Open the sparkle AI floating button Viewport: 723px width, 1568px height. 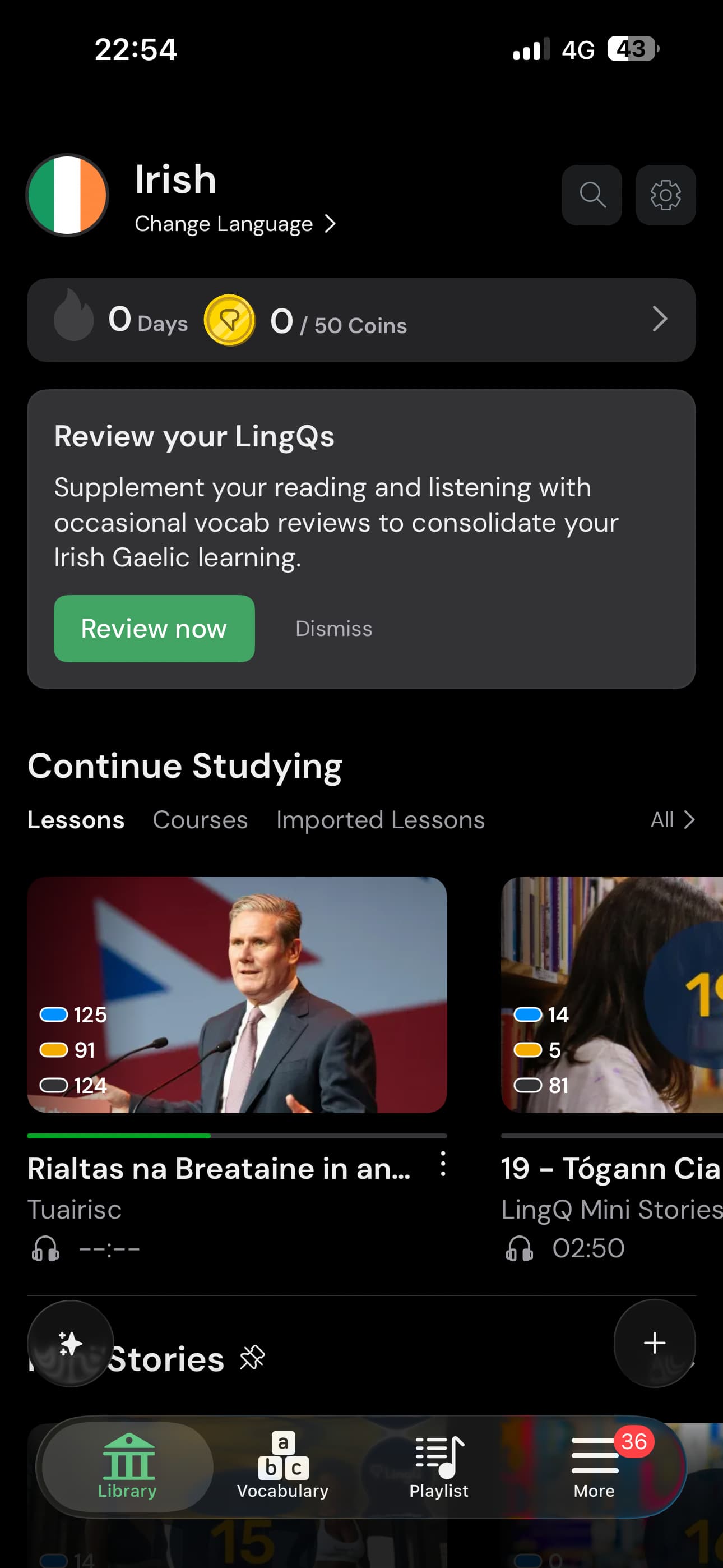click(x=71, y=1343)
